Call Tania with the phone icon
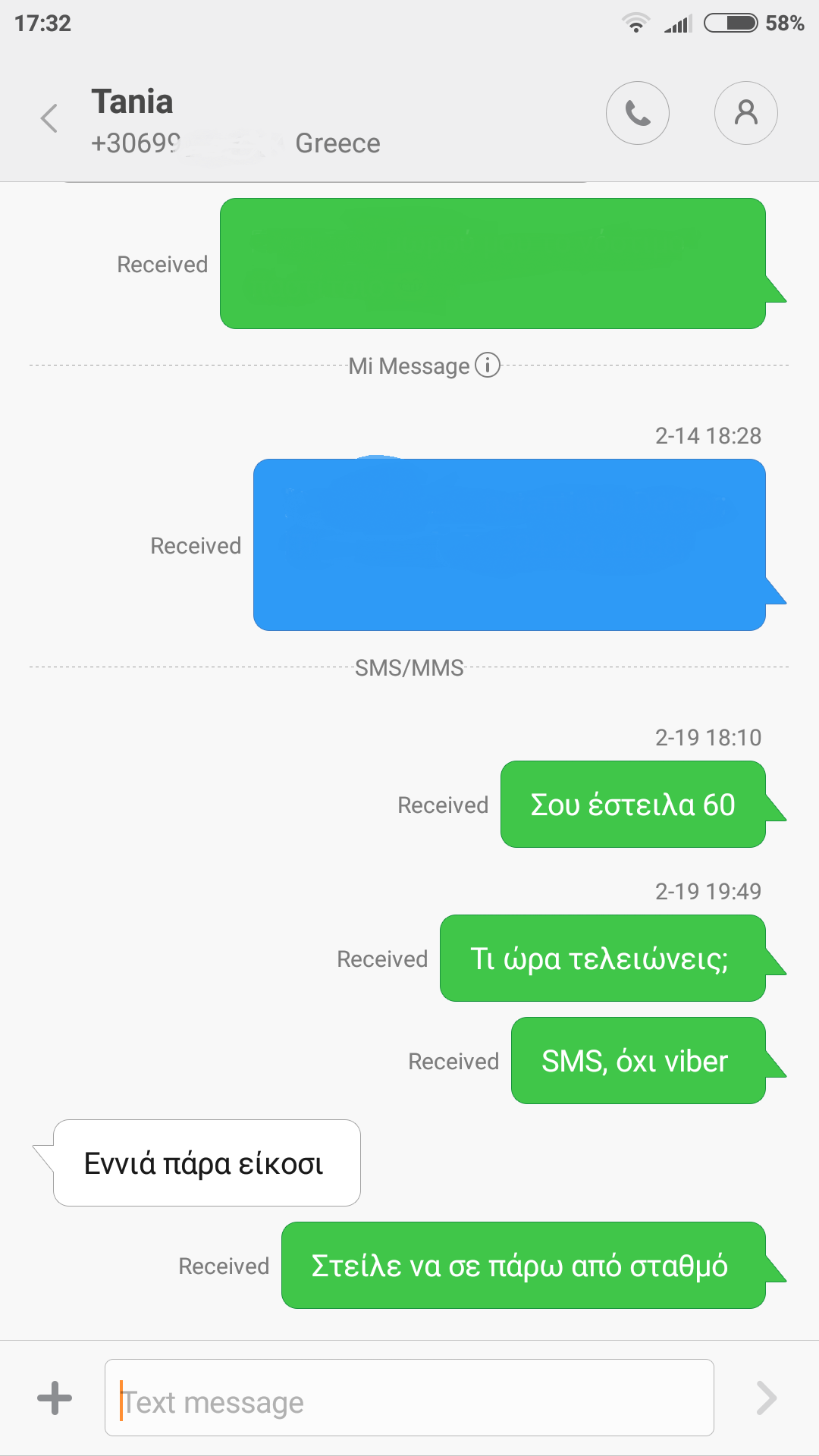 coord(638,113)
